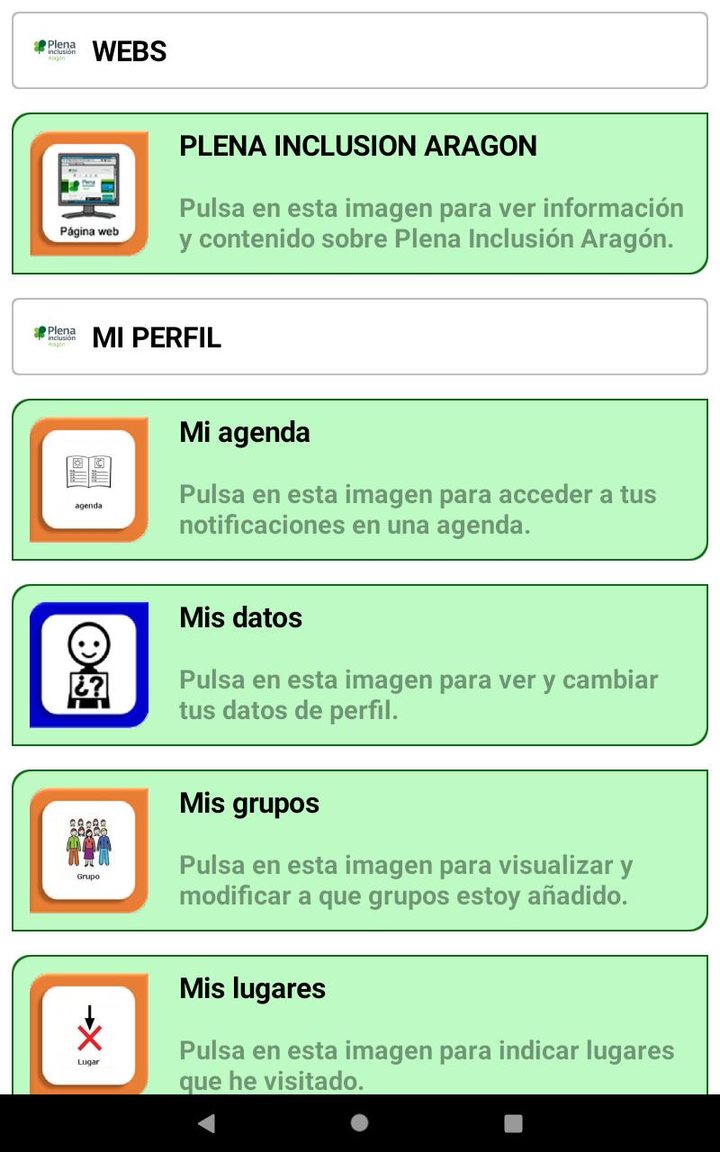Open the PLENA INCLUSION ARAGON card

pyautogui.click(x=360, y=192)
